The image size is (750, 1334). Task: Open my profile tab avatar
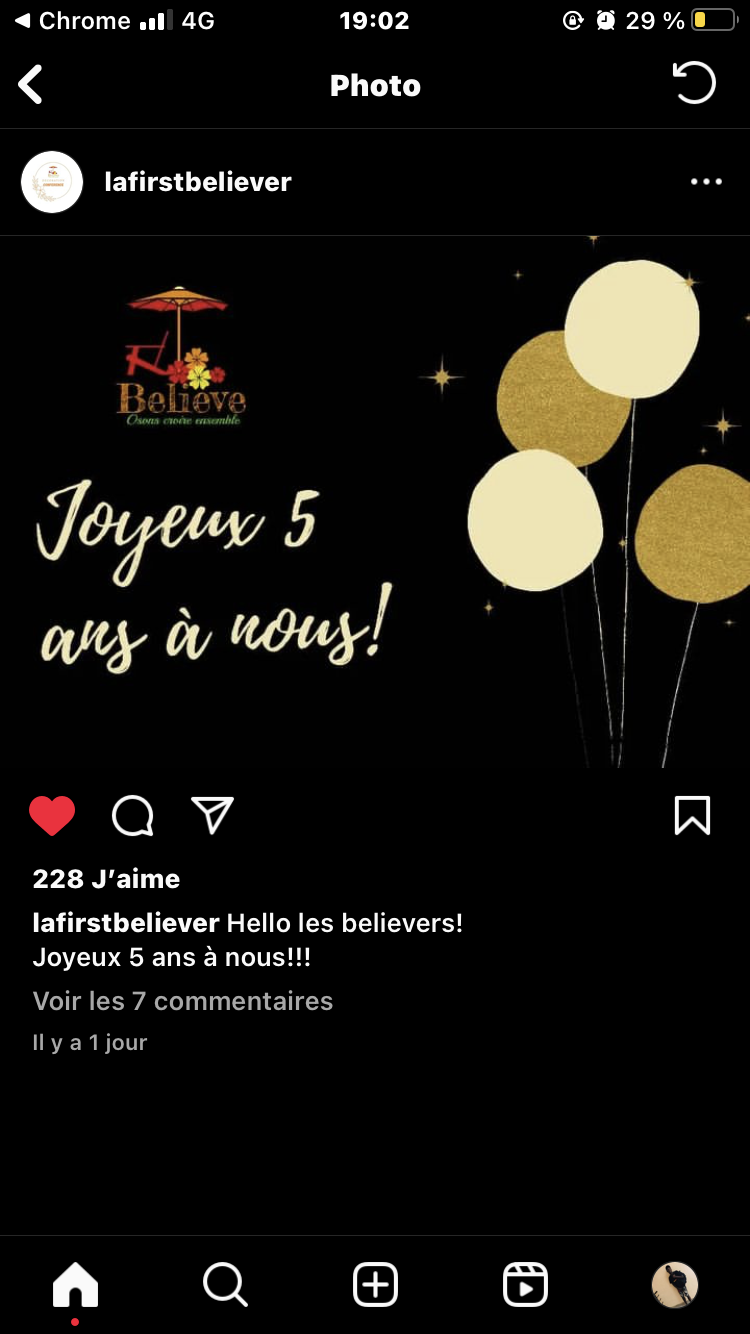[x=674, y=1284]
